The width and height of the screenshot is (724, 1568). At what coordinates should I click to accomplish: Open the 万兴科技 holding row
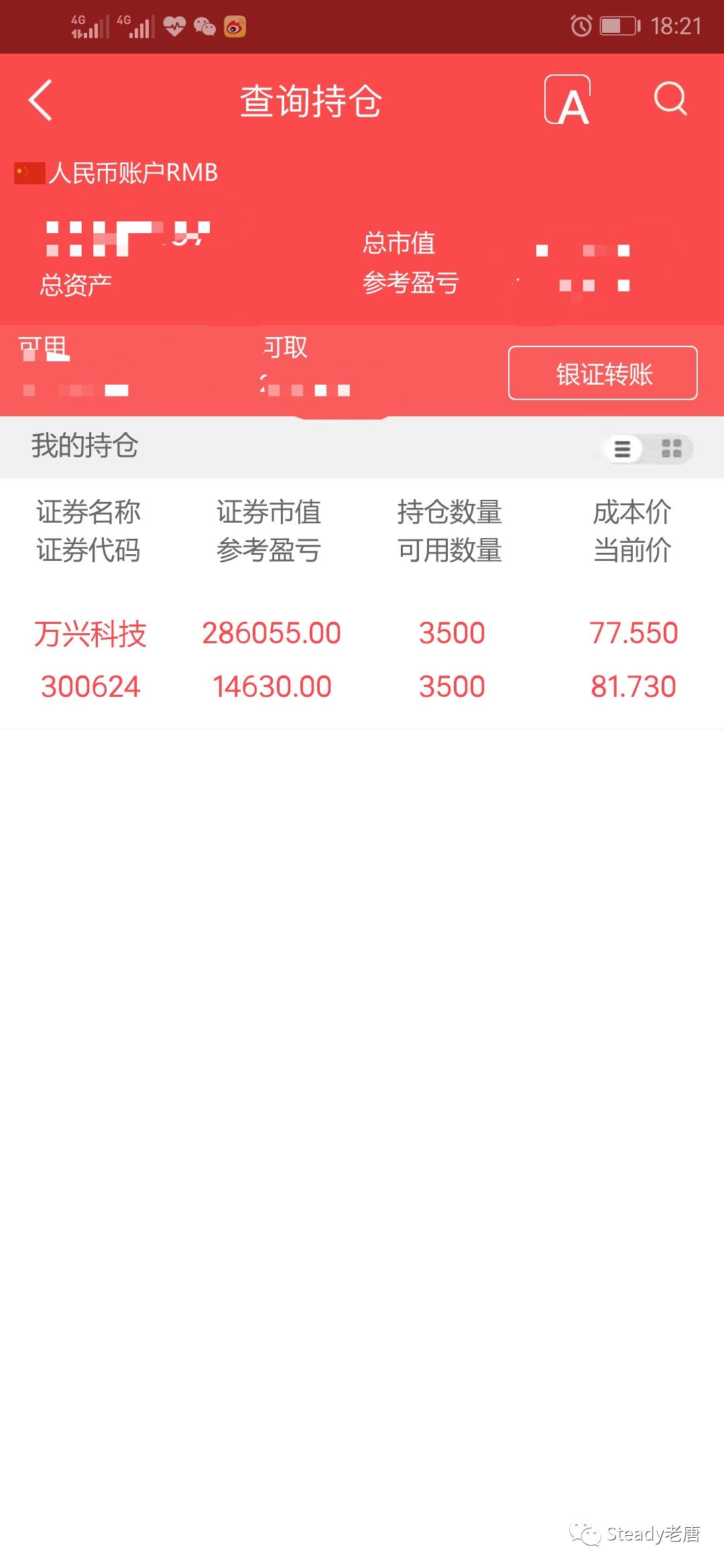(362, 660)
